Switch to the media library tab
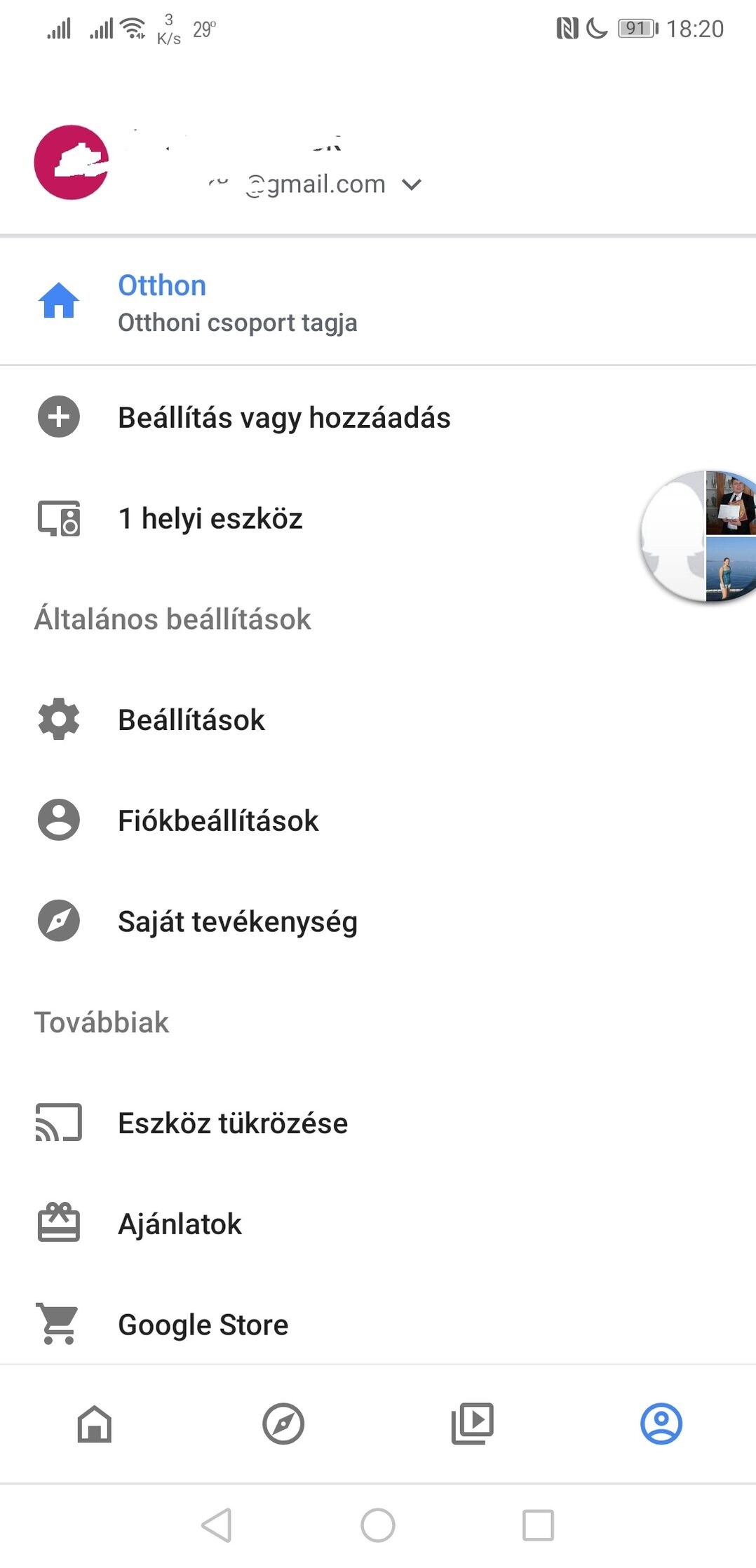Screen dimensions: 756x1568 coord(472,1424)
